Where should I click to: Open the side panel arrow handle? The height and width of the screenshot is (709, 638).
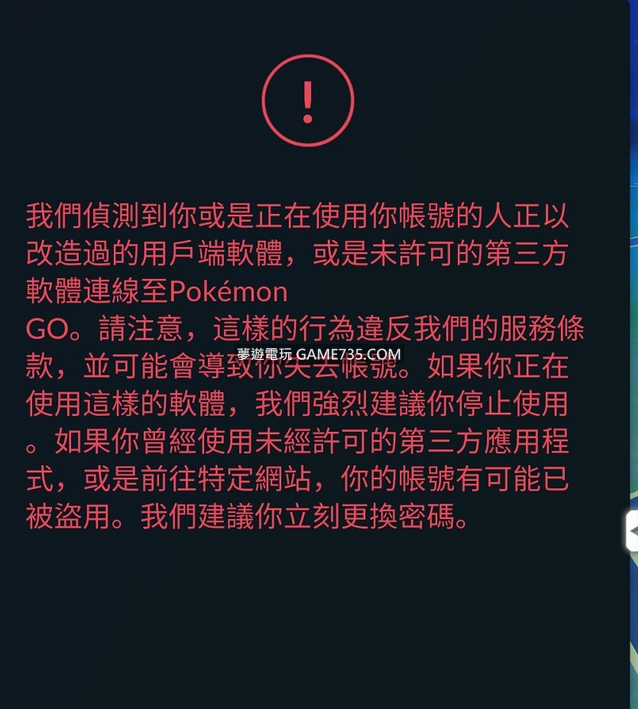point(632,531)
